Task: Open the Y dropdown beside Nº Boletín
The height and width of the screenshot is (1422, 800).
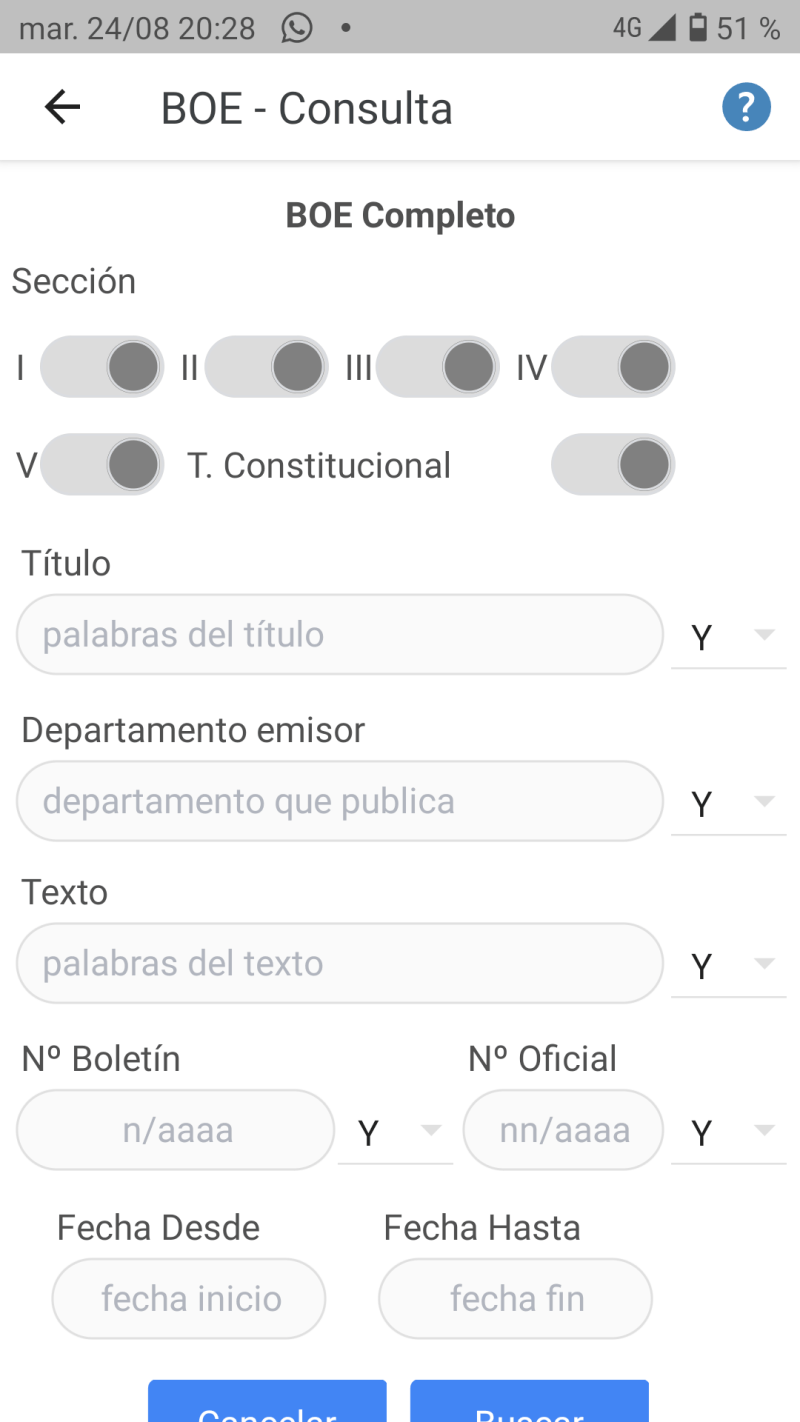Action: pos(396,1132)
